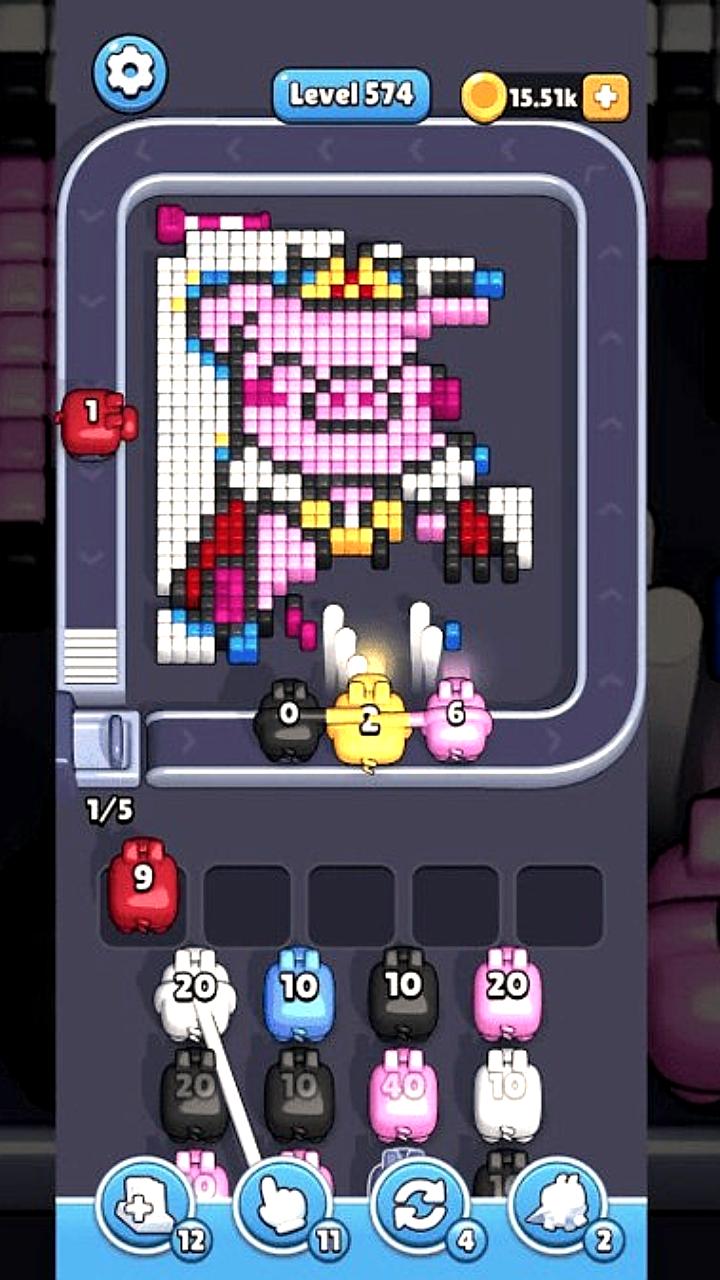Select the white pig showing 20 in the queue
This screenshot has height=1280, width=720.
196,990
